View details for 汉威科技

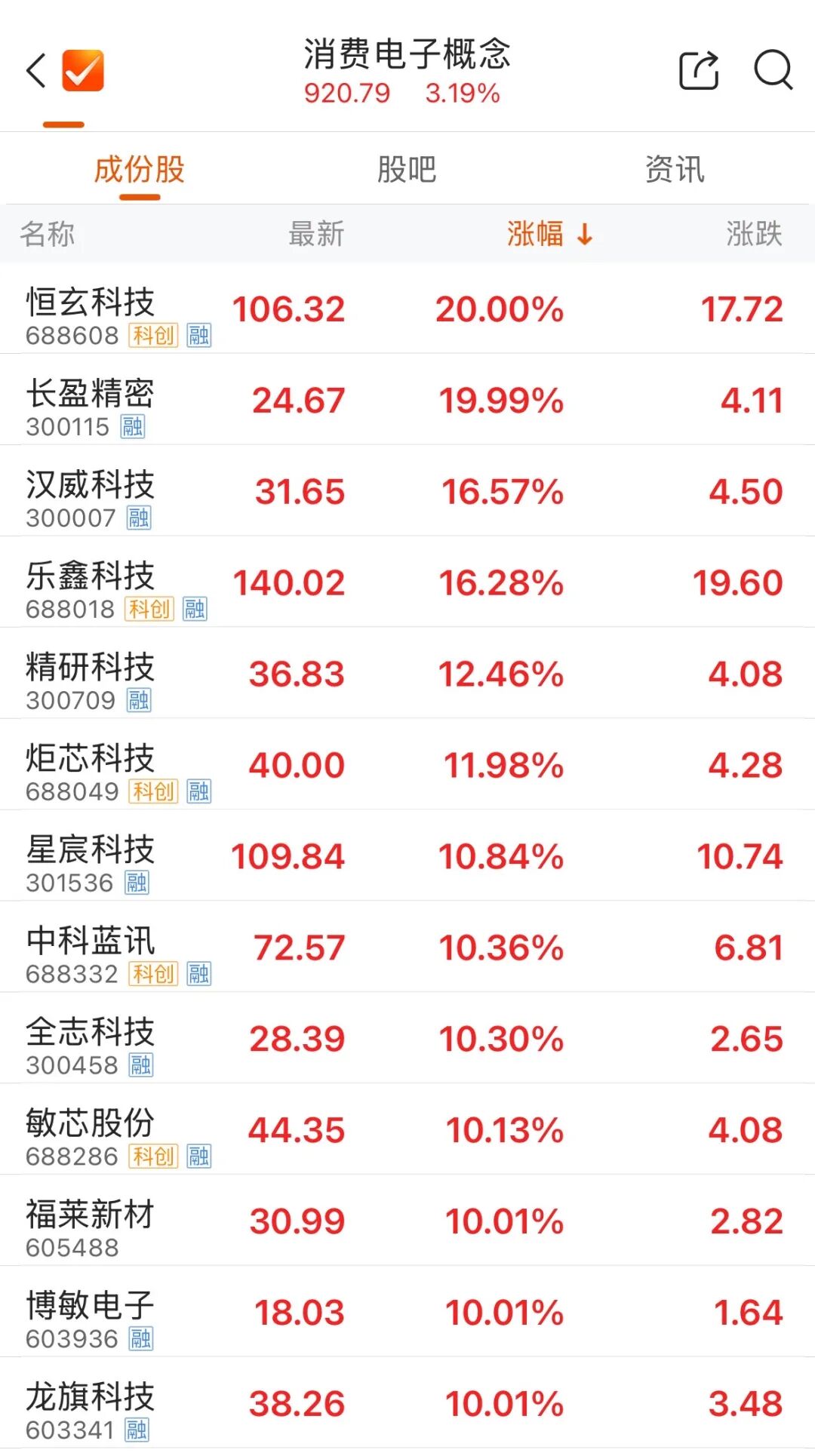point(407,491)
